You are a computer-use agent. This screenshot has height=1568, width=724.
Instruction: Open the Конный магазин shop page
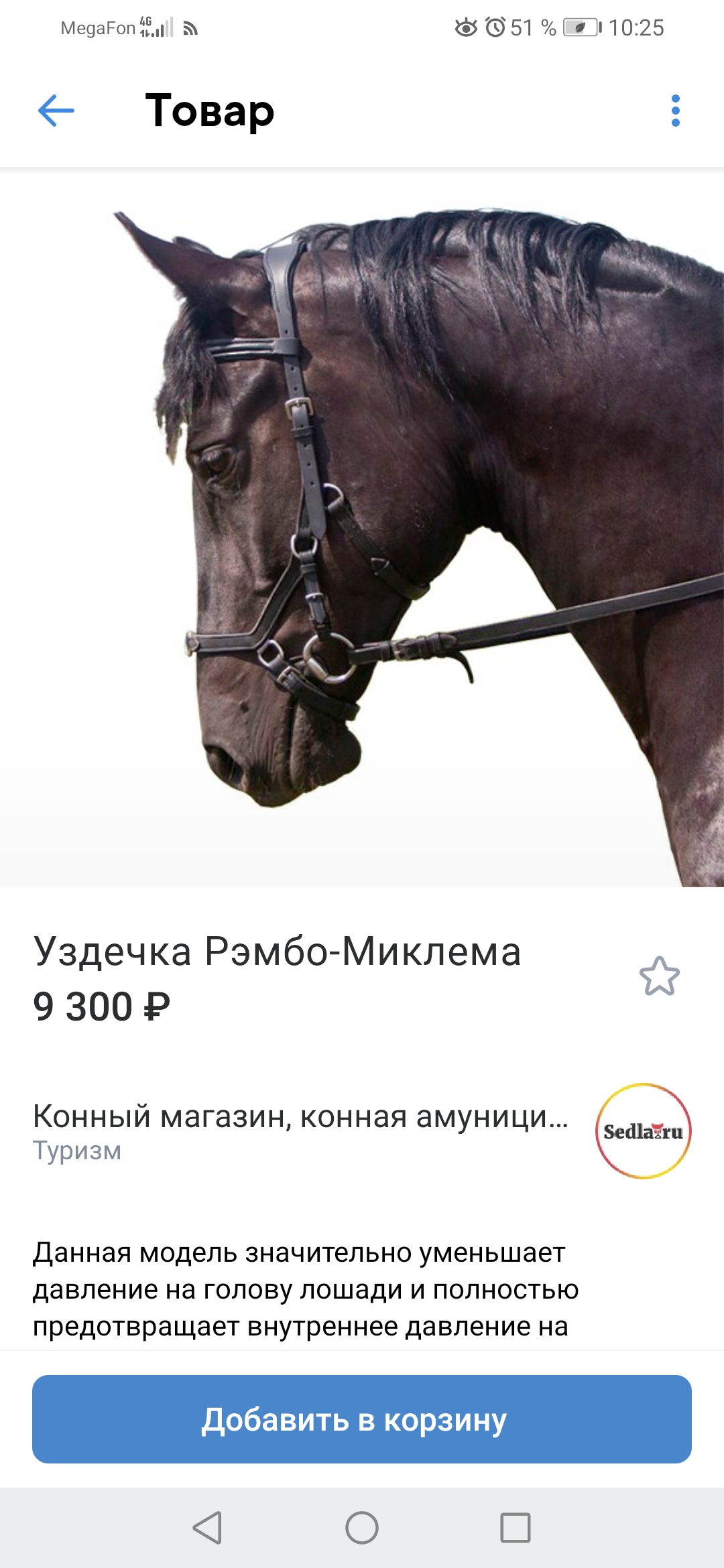coord(362,1131)
